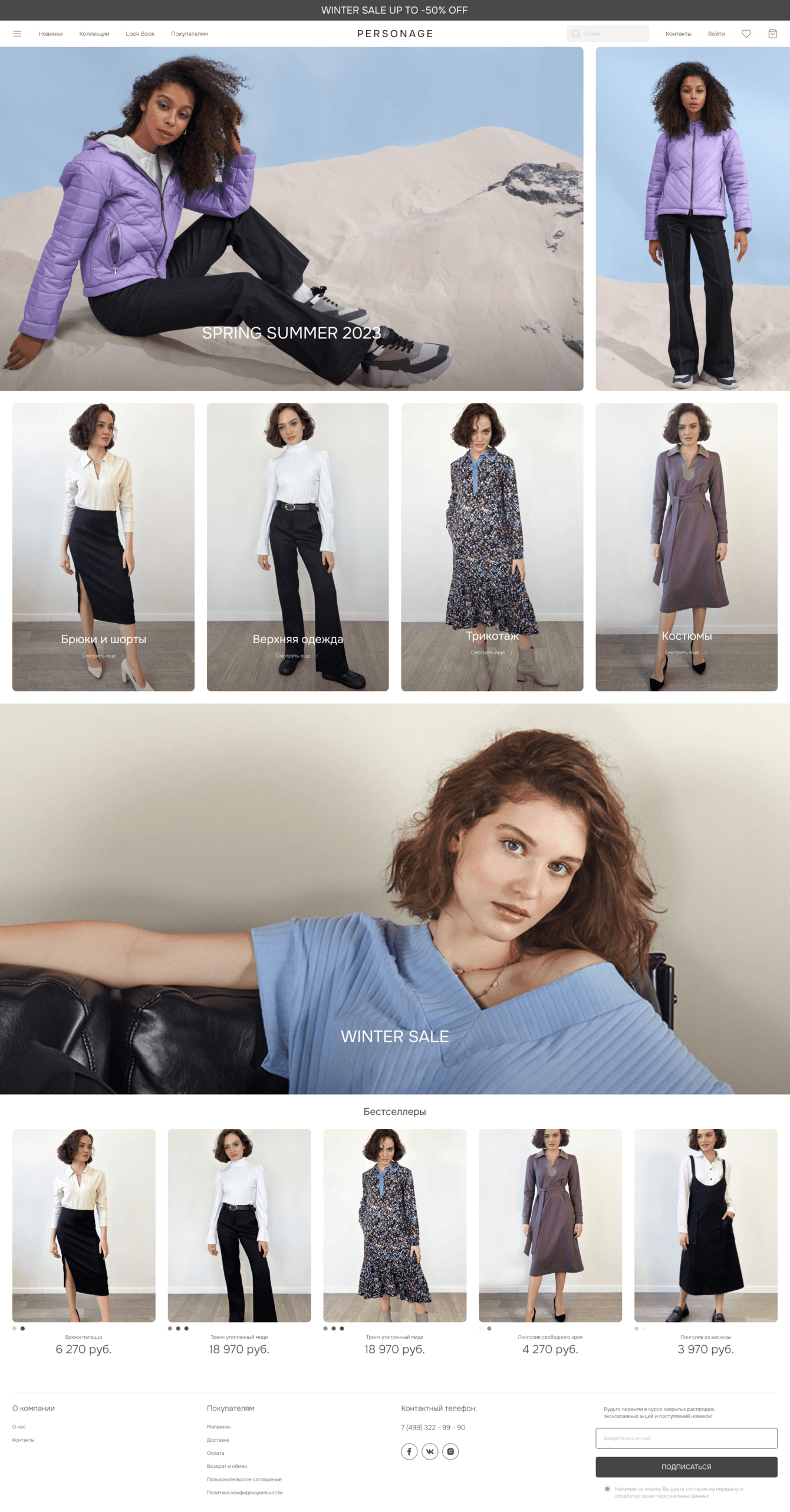
Task: Tap the e-mail subscription field
Action: [686, 1438]
